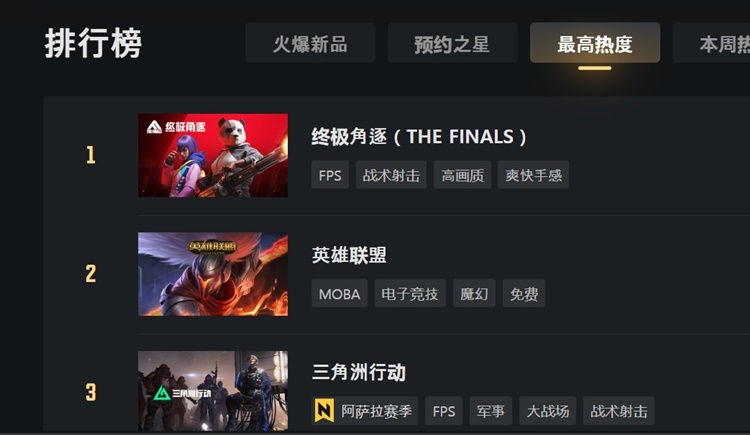Screen dimensions: 750x435
Task: Tap the 电子竞技 tag
Action: pos(410,294)
